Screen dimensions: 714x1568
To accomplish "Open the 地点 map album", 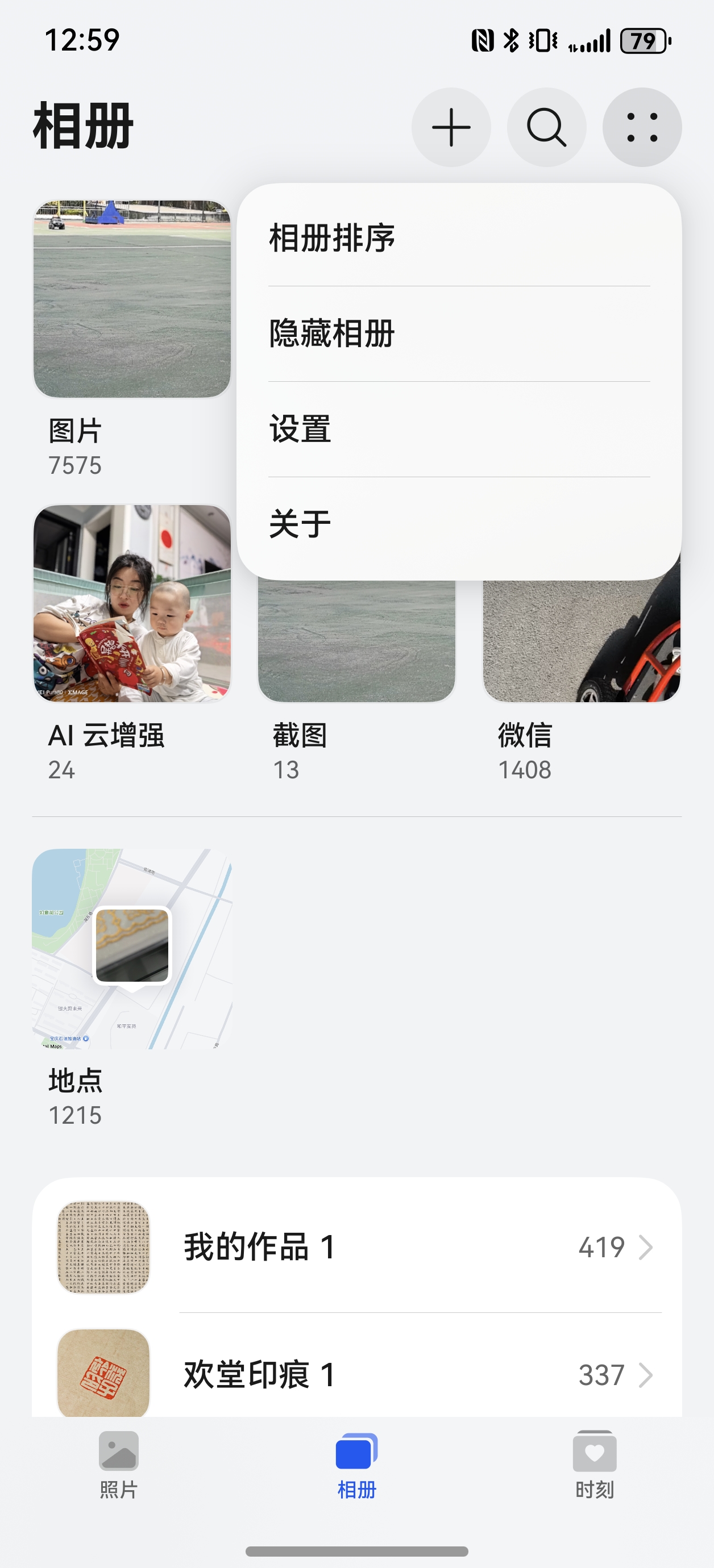I will click(131, 948).
